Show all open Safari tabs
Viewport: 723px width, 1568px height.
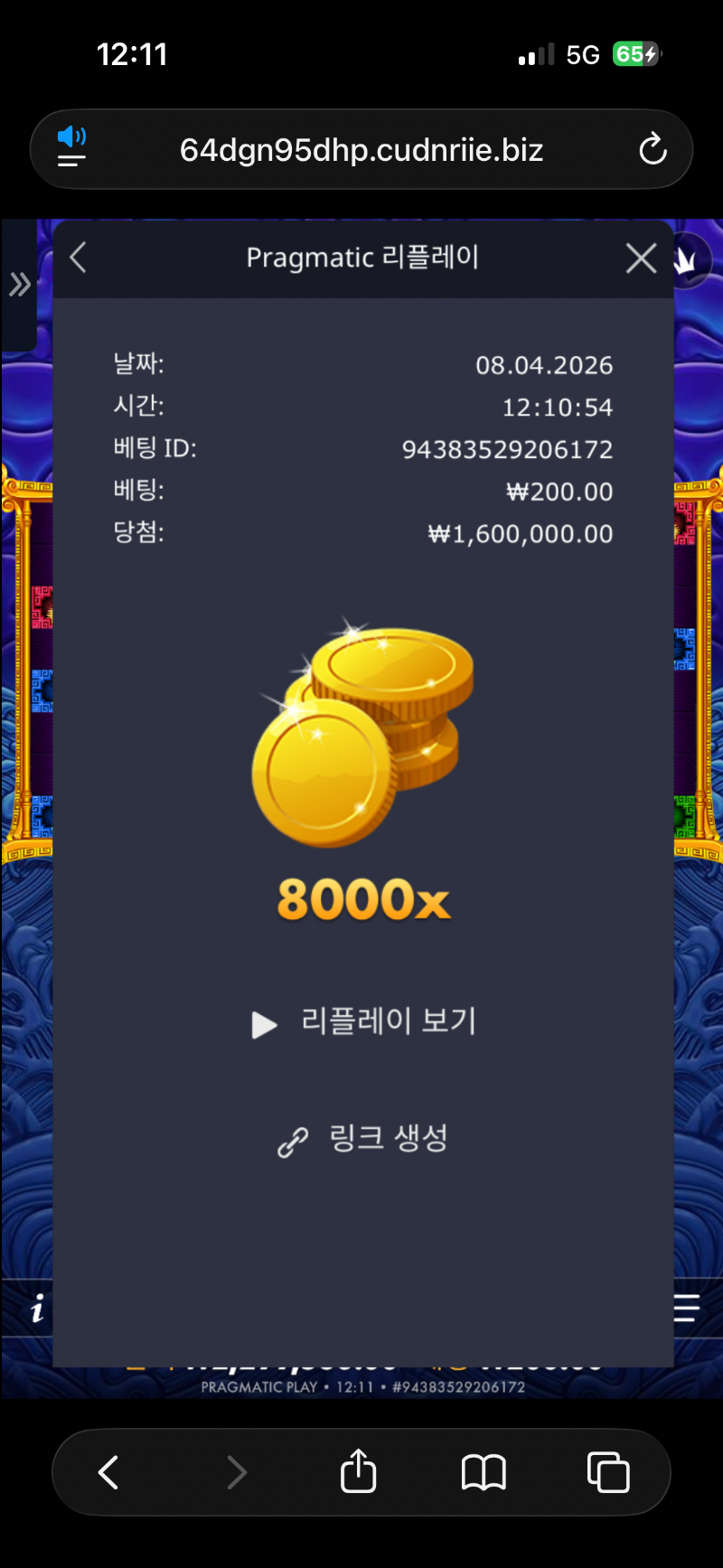point(608,1472)
